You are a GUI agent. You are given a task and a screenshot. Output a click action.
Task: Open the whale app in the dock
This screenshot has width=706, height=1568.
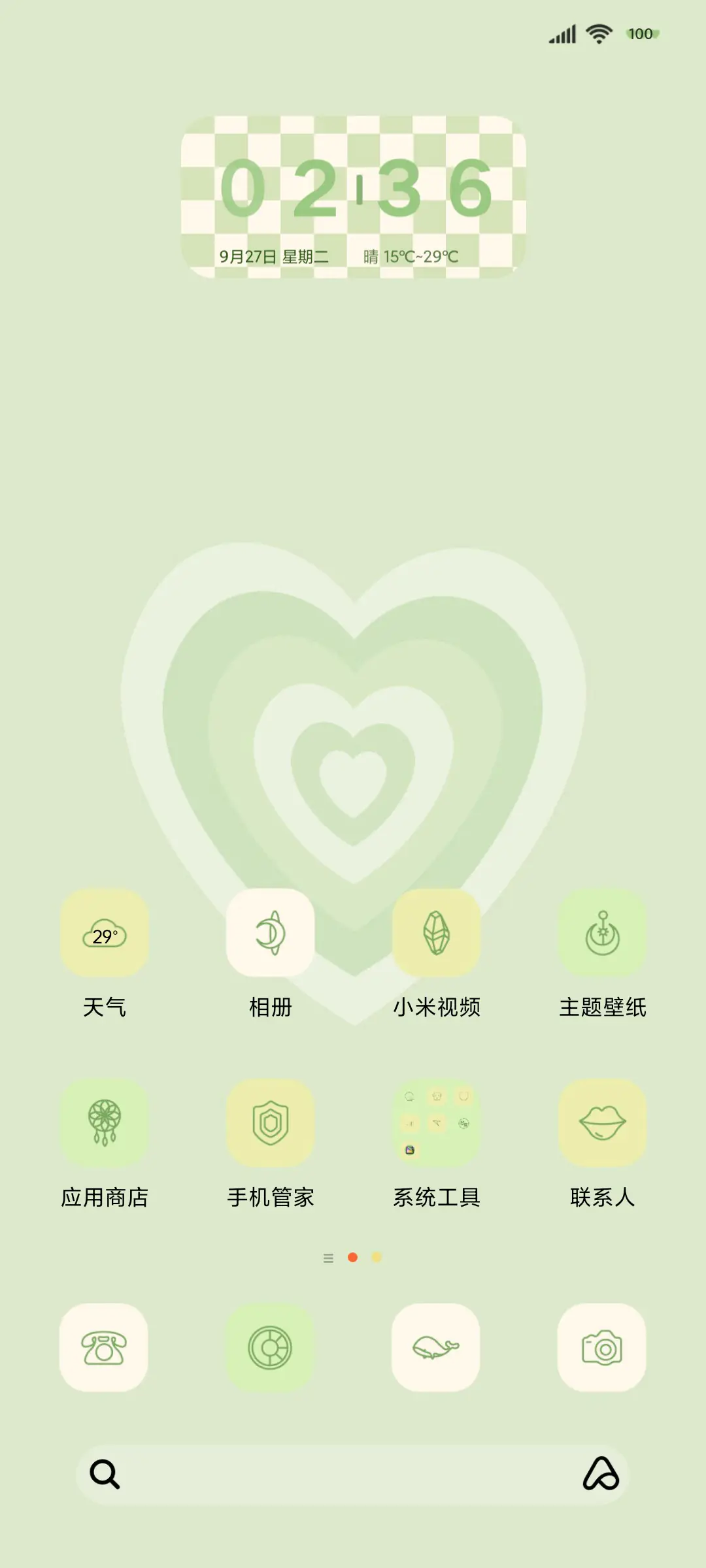tap(435, 1349)
